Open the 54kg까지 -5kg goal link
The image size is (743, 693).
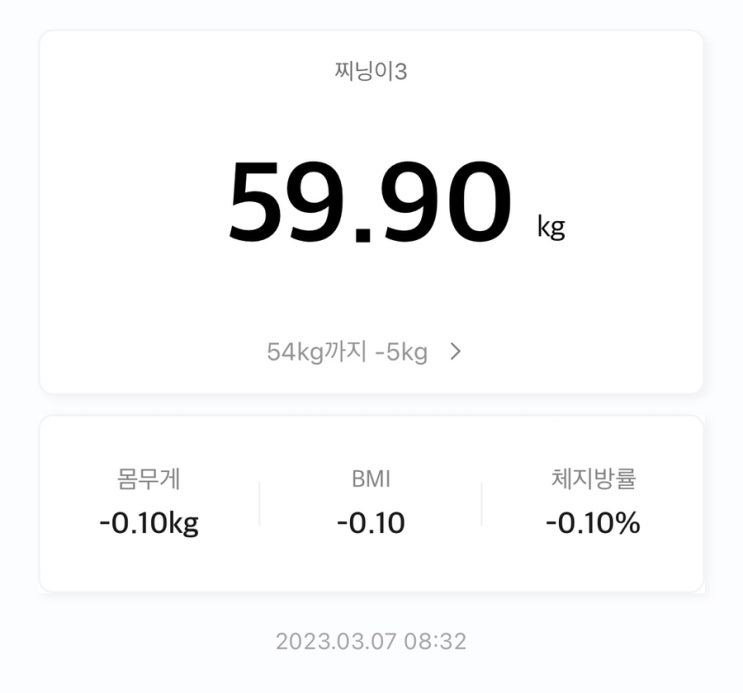[364, 352]
